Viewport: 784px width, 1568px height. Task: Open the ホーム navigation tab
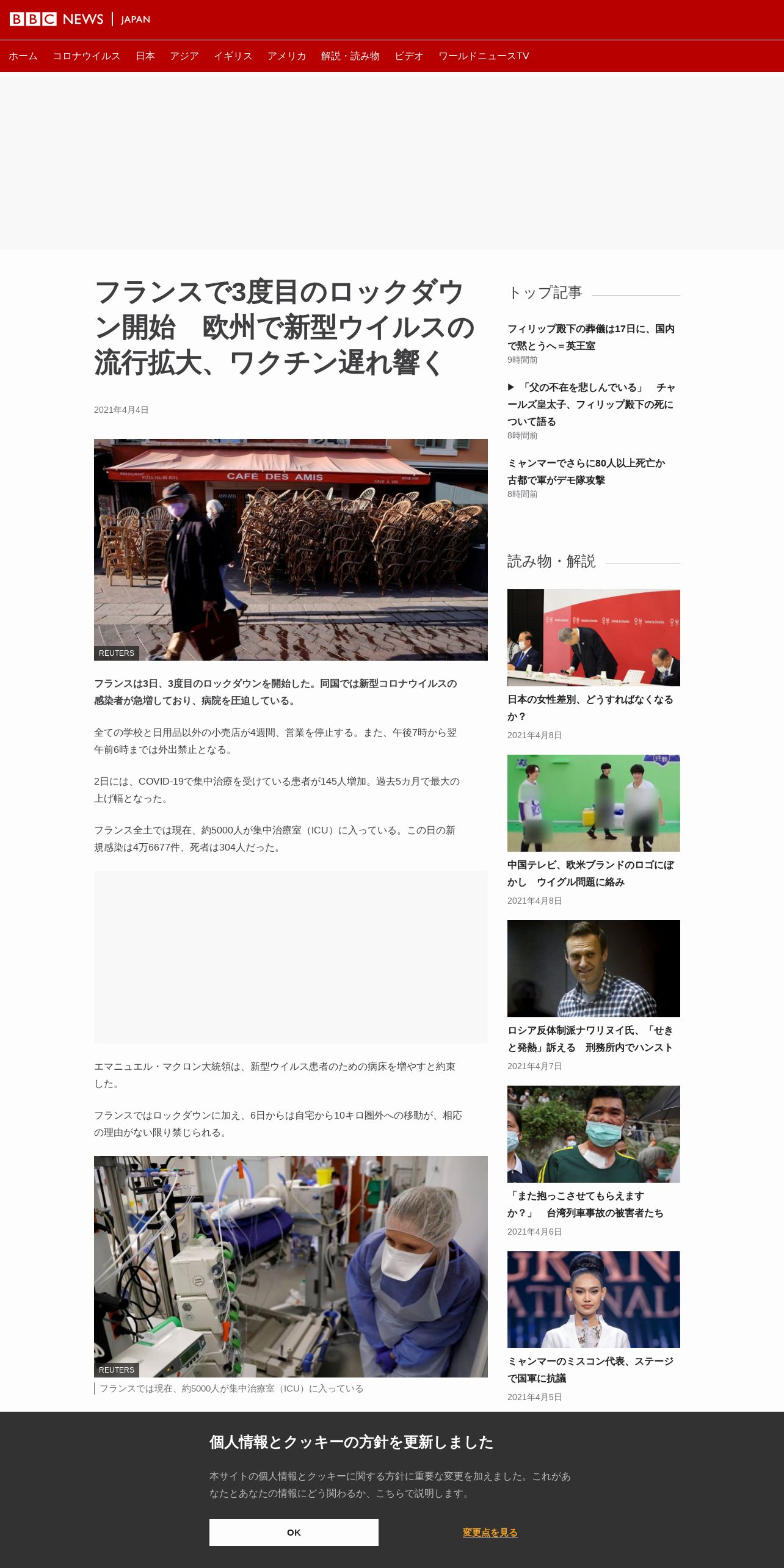23,56
